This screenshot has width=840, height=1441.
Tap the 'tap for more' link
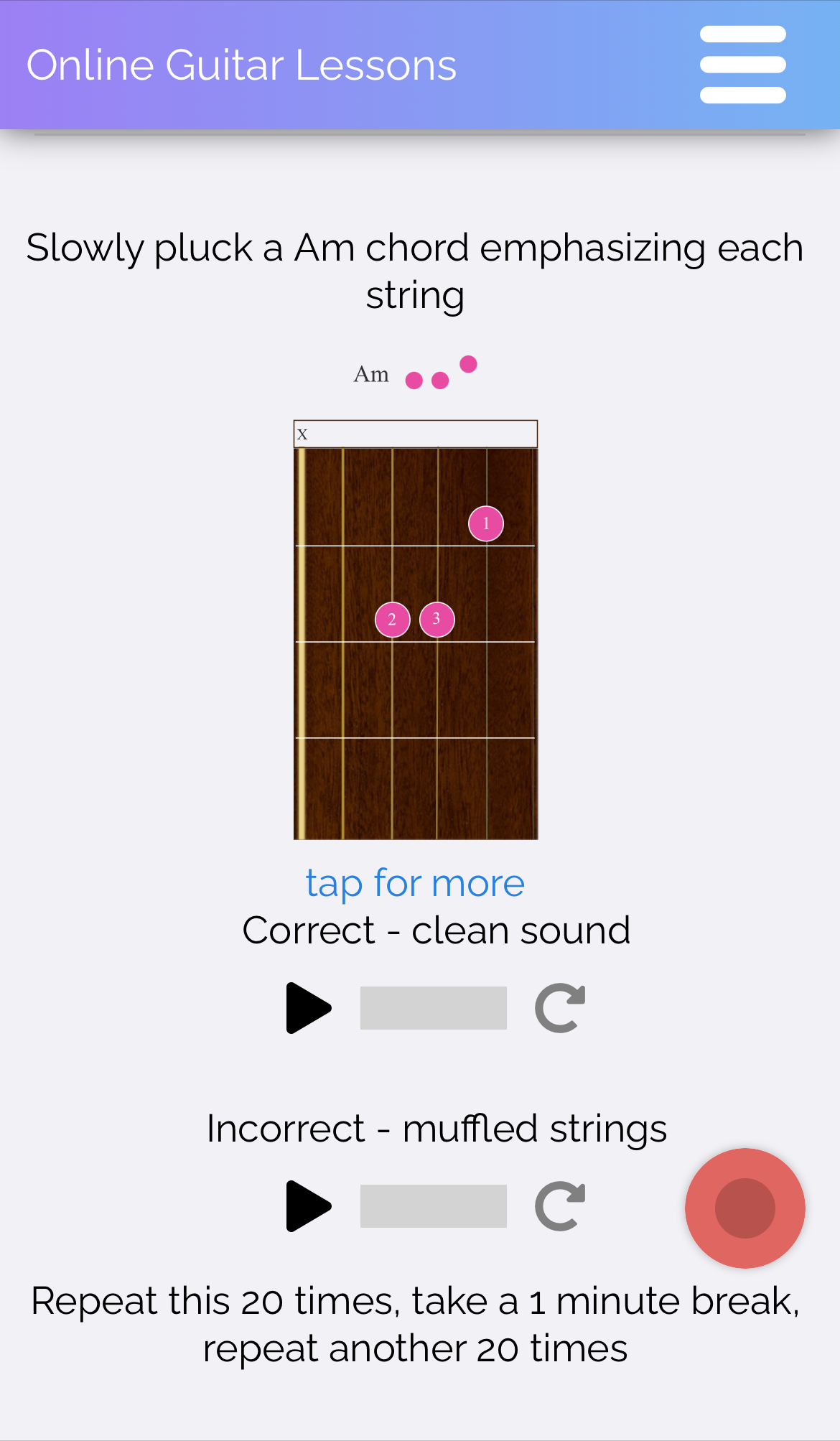tap(415, 882)
